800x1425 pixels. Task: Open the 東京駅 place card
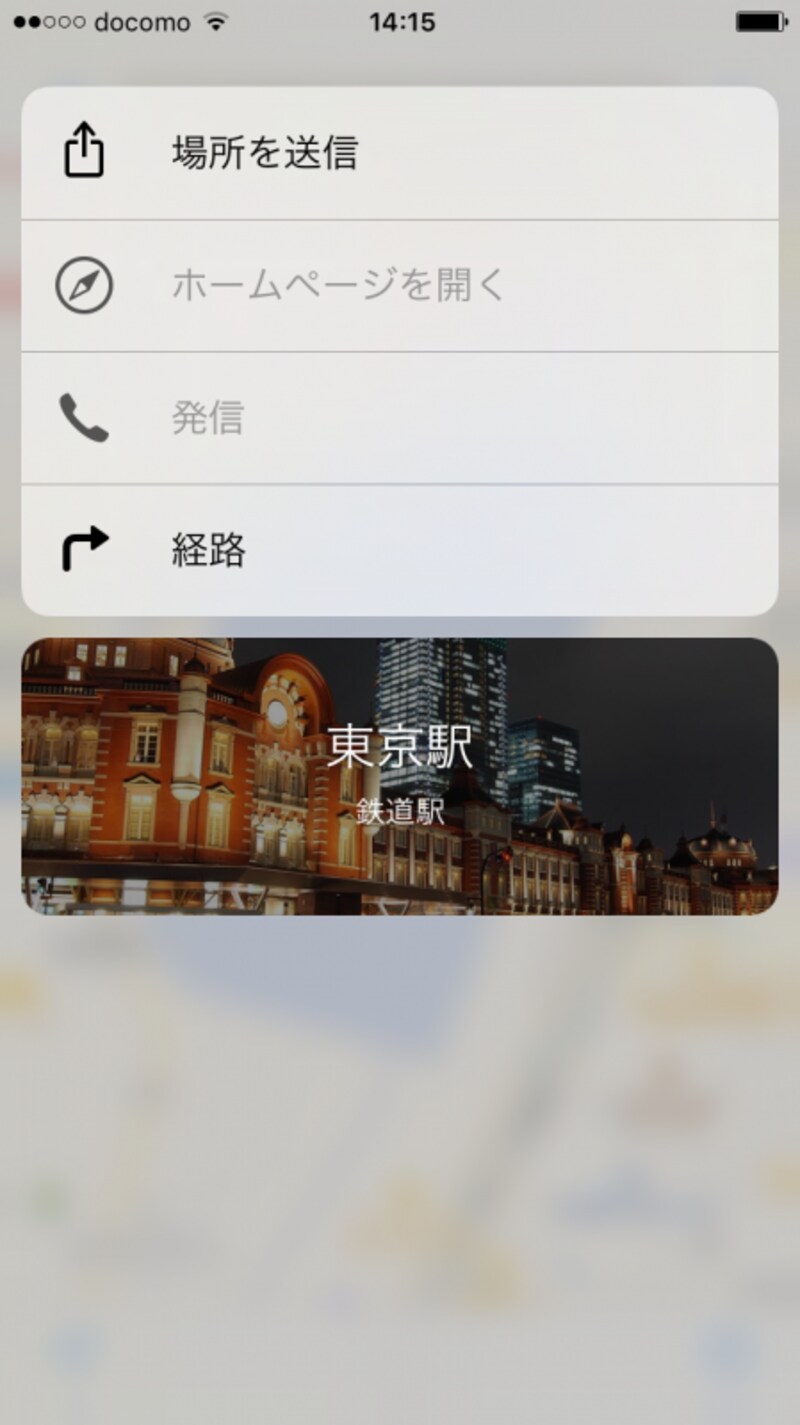[x=400, y=775]
